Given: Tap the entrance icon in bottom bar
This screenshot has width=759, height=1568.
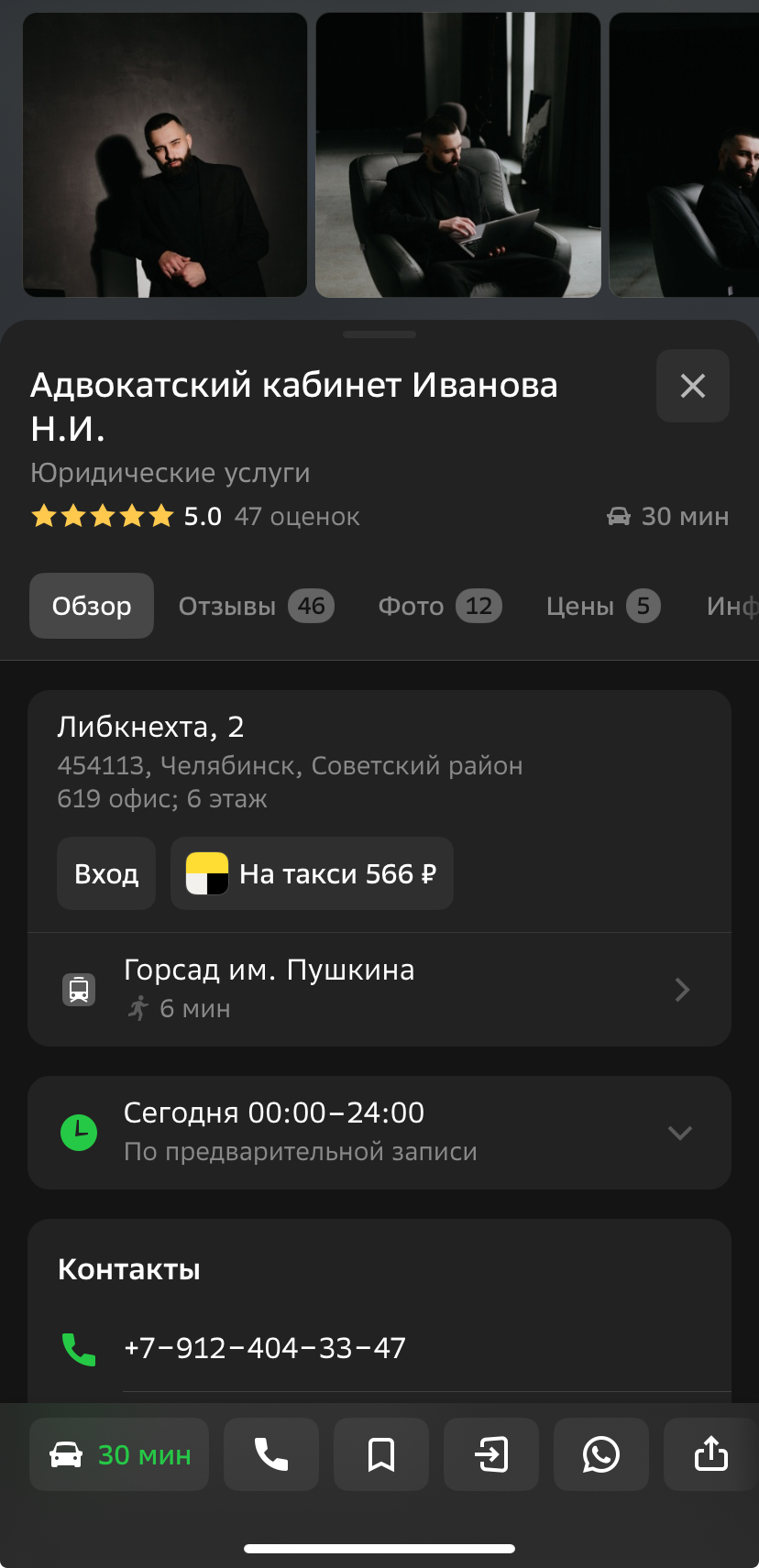Looking at the screenshot, I should point(491,1454).
